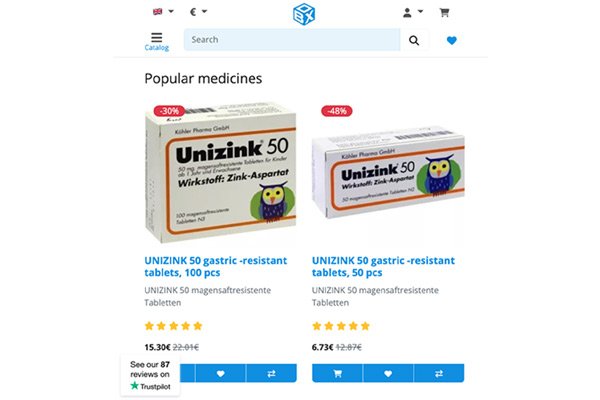Open the favorites heart in header
This screenshot has width=600, height=400.
[x=451, y=40]
